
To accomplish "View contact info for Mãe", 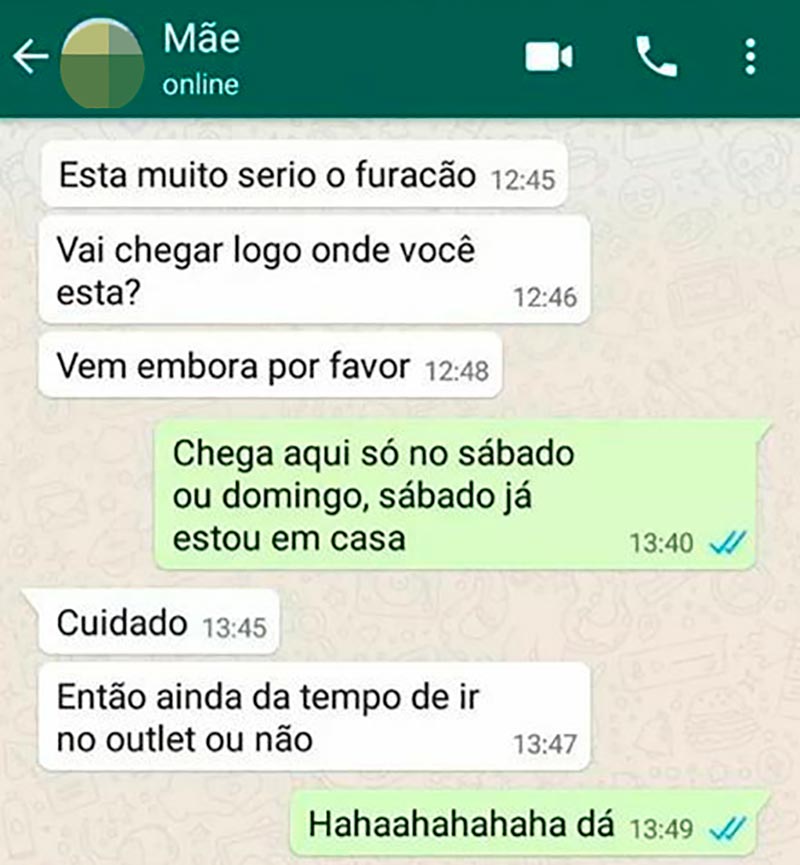I will coord(202,58).
